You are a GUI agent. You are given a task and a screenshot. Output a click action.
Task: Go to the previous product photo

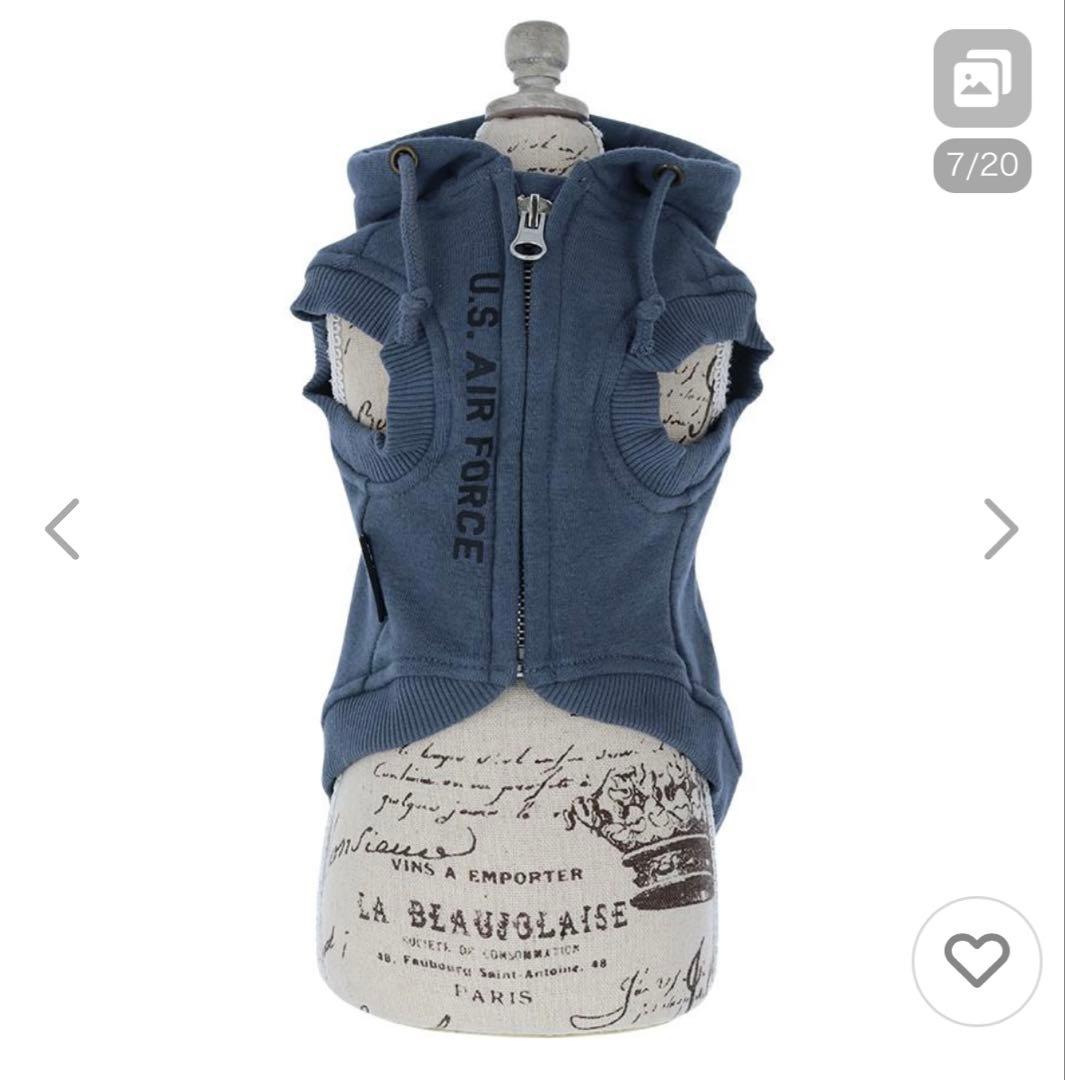[x=62, y=529]
